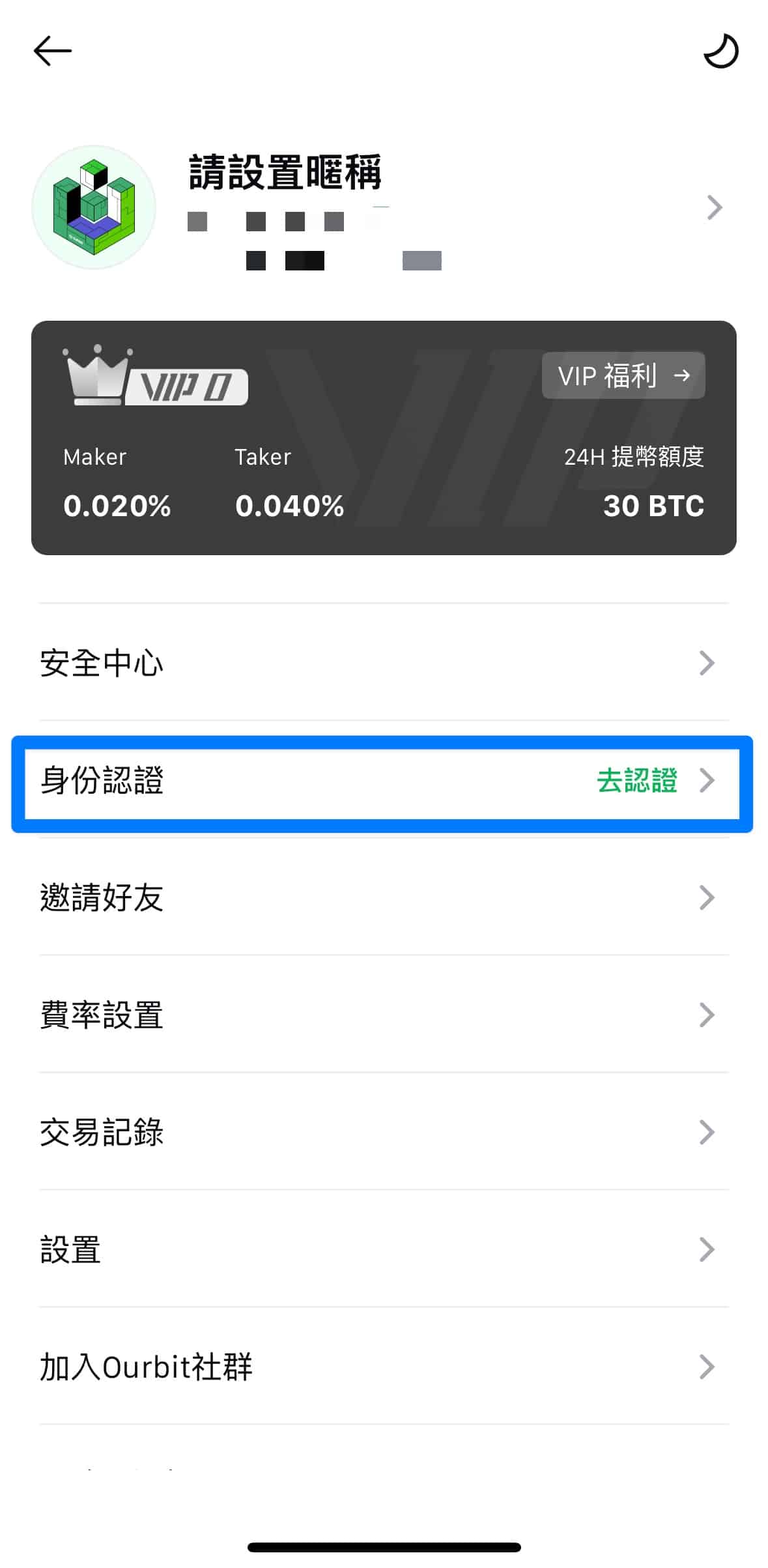Switch to dark mode with moon icon

pyautogui.click(x=720, y=51)
